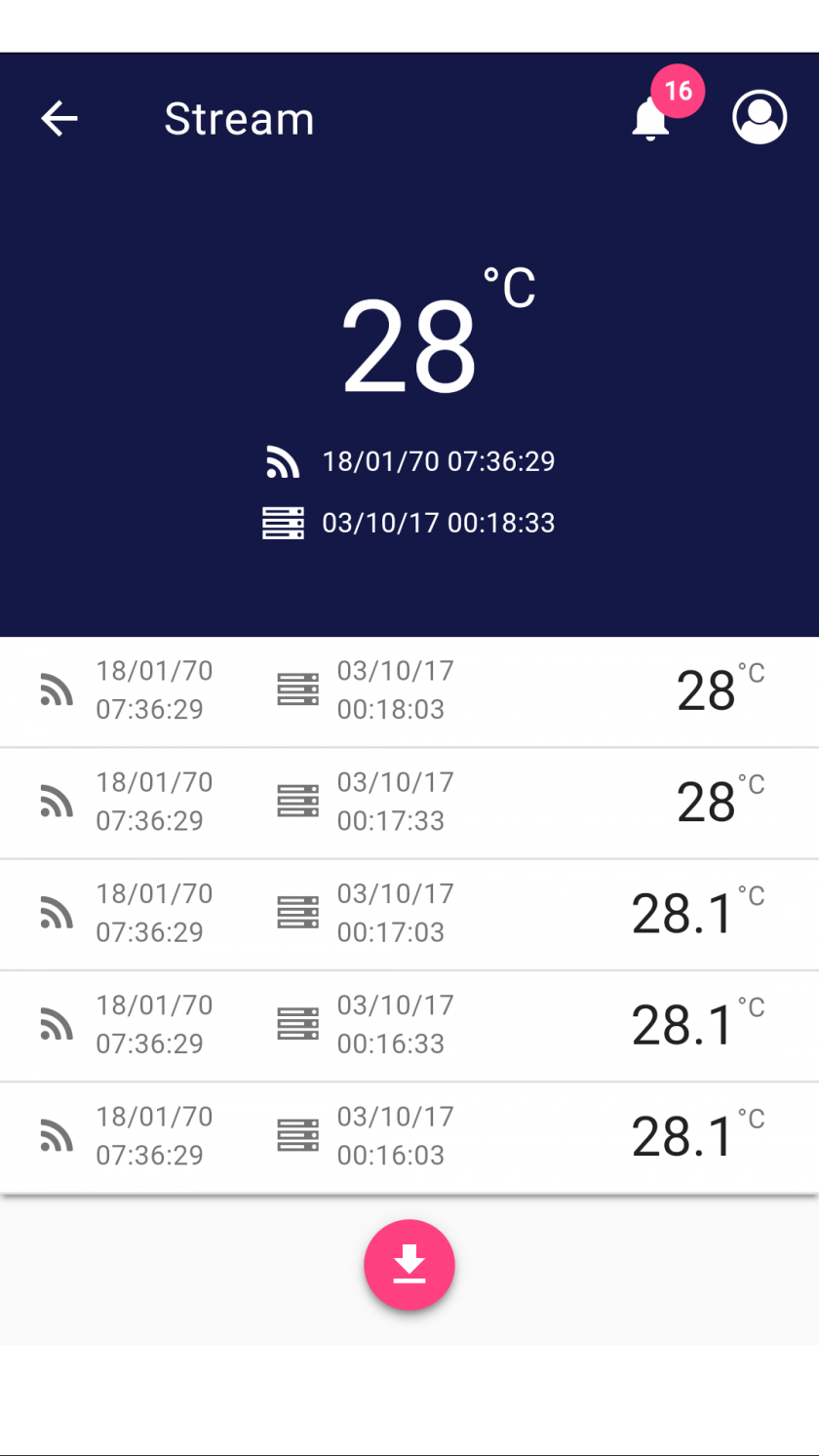Open the notifications bell with 16 alerts
Image resolution: width=819 pixels, height=1456 pixels.
(651, 119)
